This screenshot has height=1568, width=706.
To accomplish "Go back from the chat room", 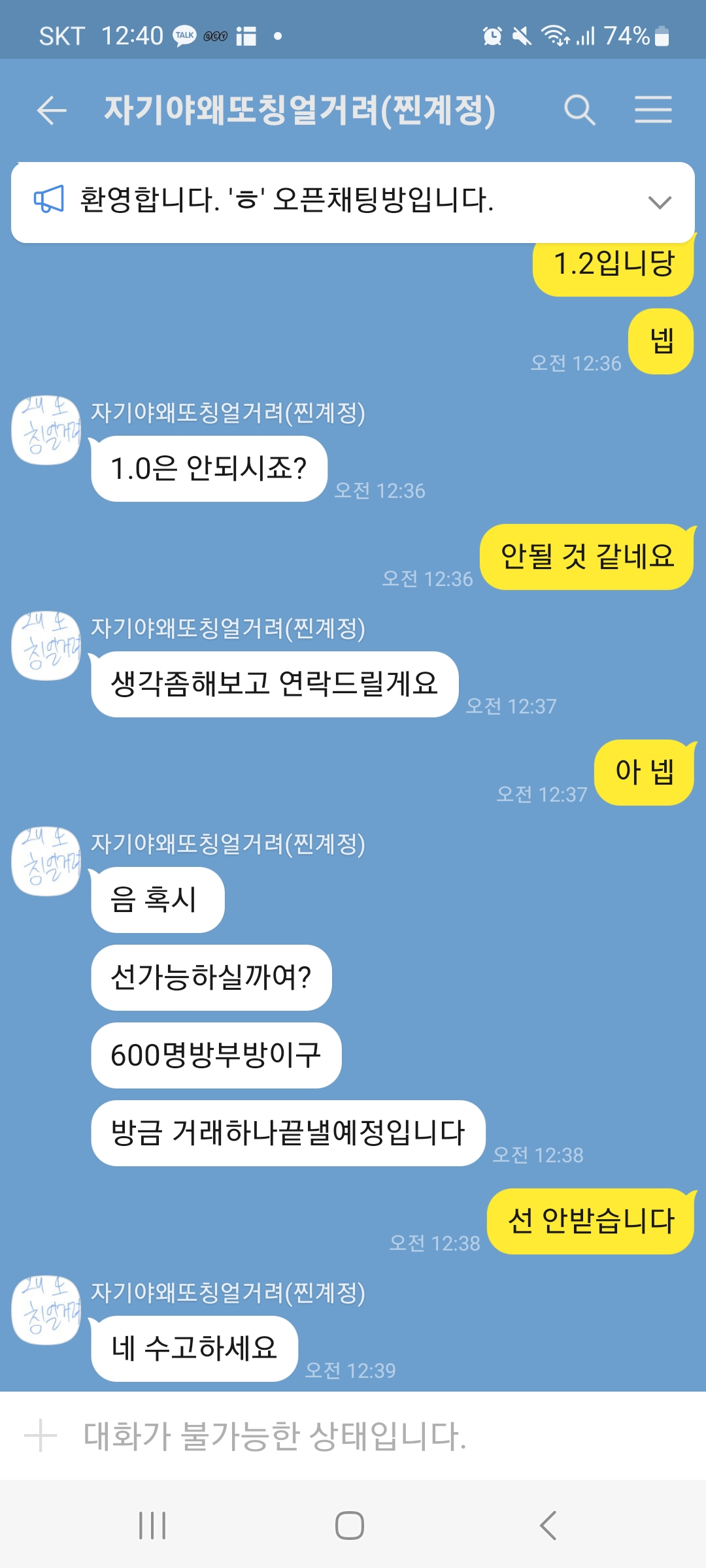I will coord(52,110).
